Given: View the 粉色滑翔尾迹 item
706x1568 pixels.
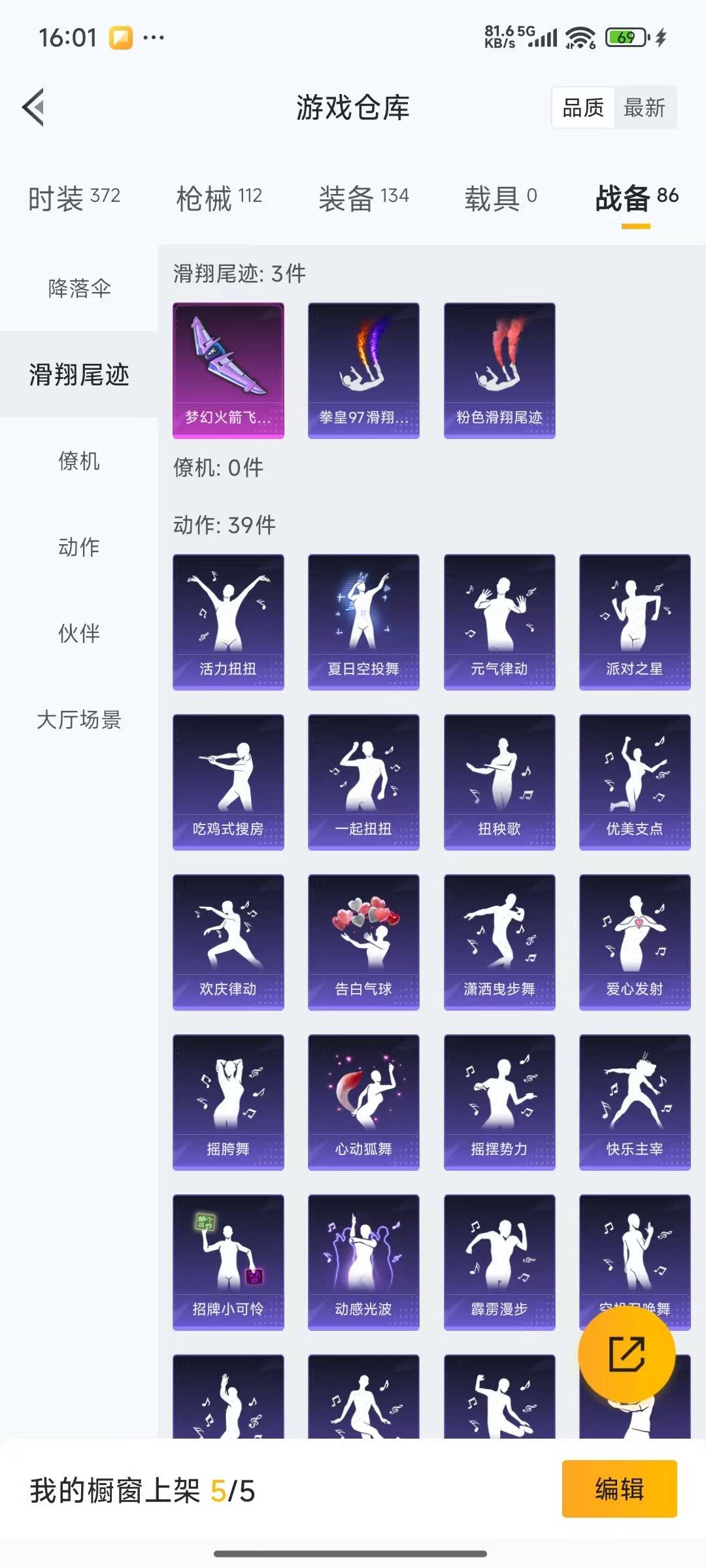Looking at the screenshot, I should click(x=499, y=369).
